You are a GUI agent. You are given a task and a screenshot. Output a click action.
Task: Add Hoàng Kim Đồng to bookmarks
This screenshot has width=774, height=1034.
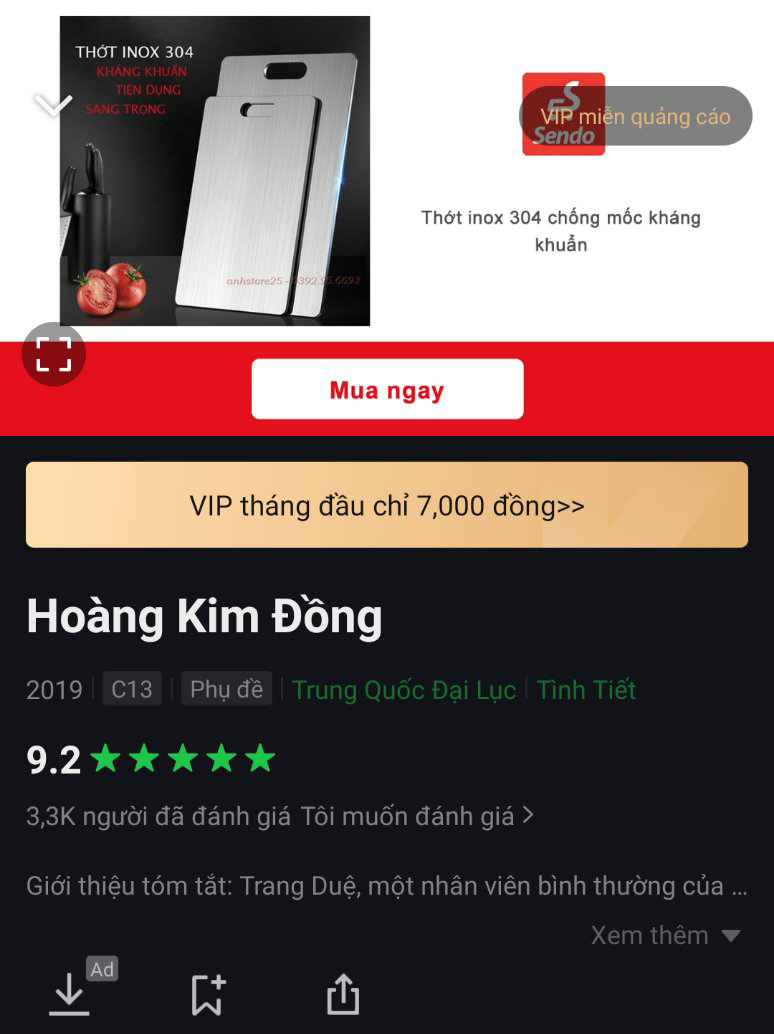(208, 994)
